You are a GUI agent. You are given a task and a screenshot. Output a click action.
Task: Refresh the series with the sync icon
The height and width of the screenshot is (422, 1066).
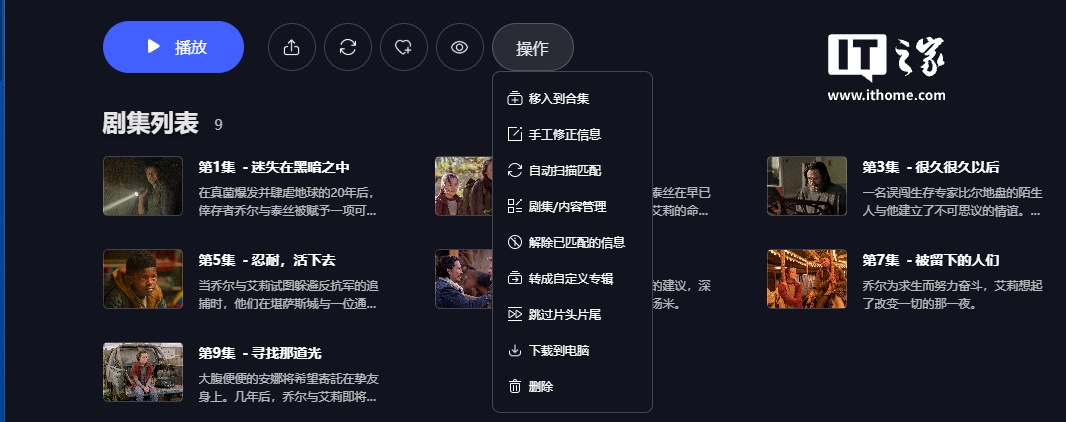[348, 47]
